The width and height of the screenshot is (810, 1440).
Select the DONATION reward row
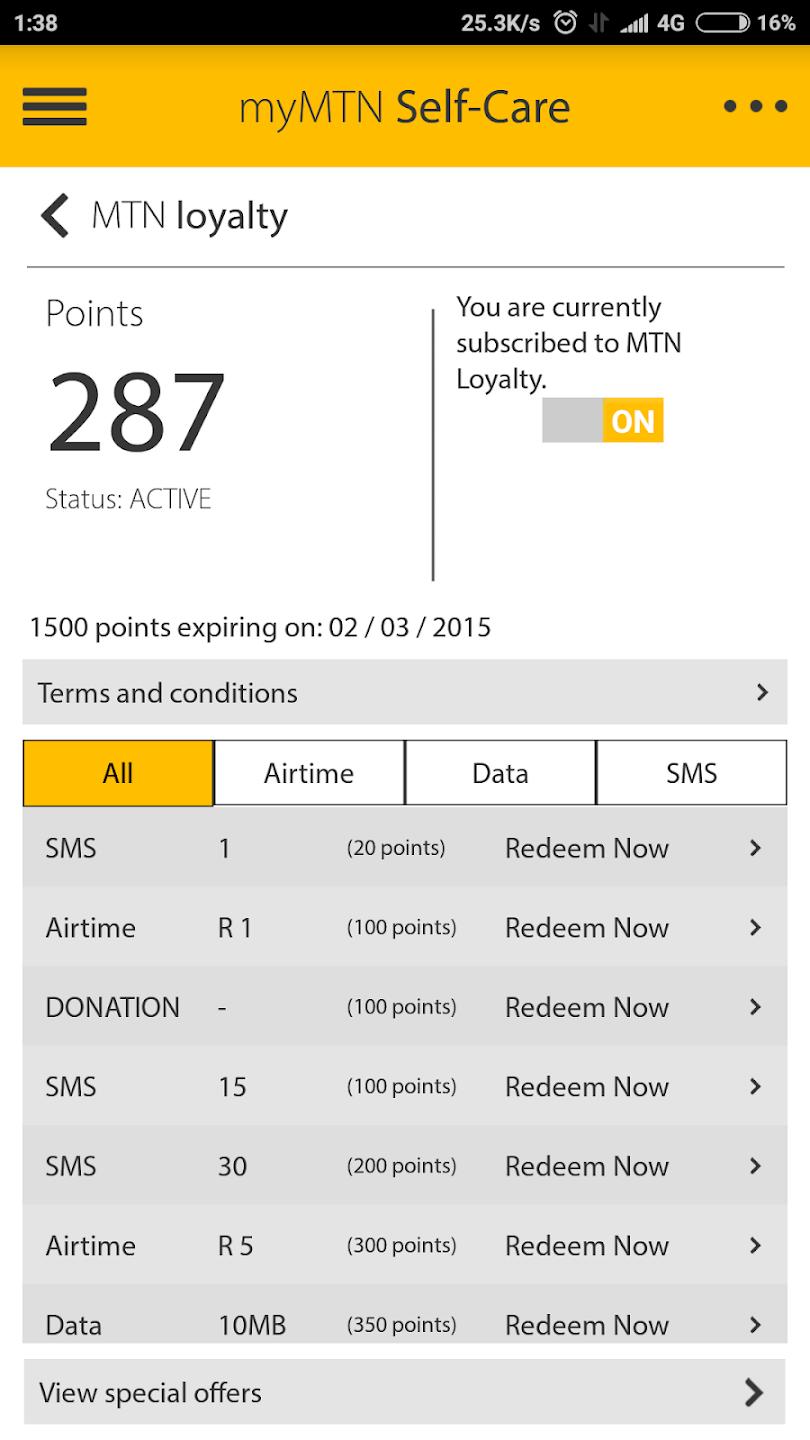click(x=404, y=1007)
